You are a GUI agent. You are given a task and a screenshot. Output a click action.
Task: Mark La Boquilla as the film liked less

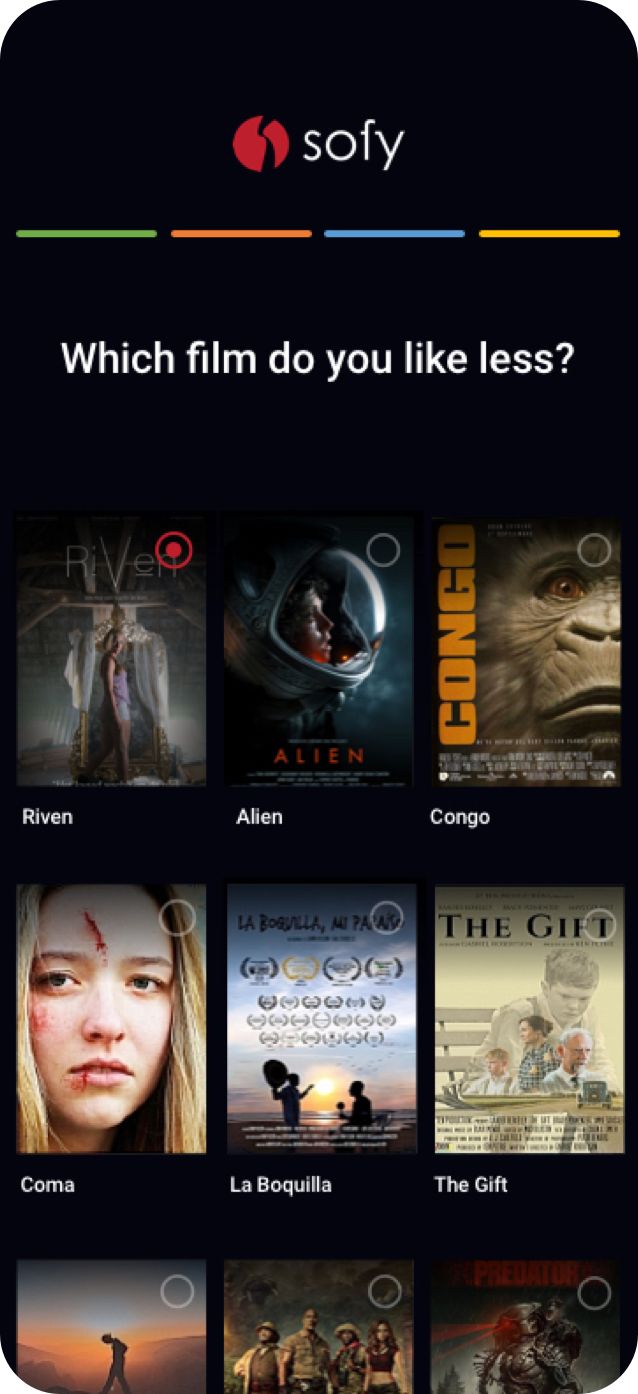click(385, 918)
